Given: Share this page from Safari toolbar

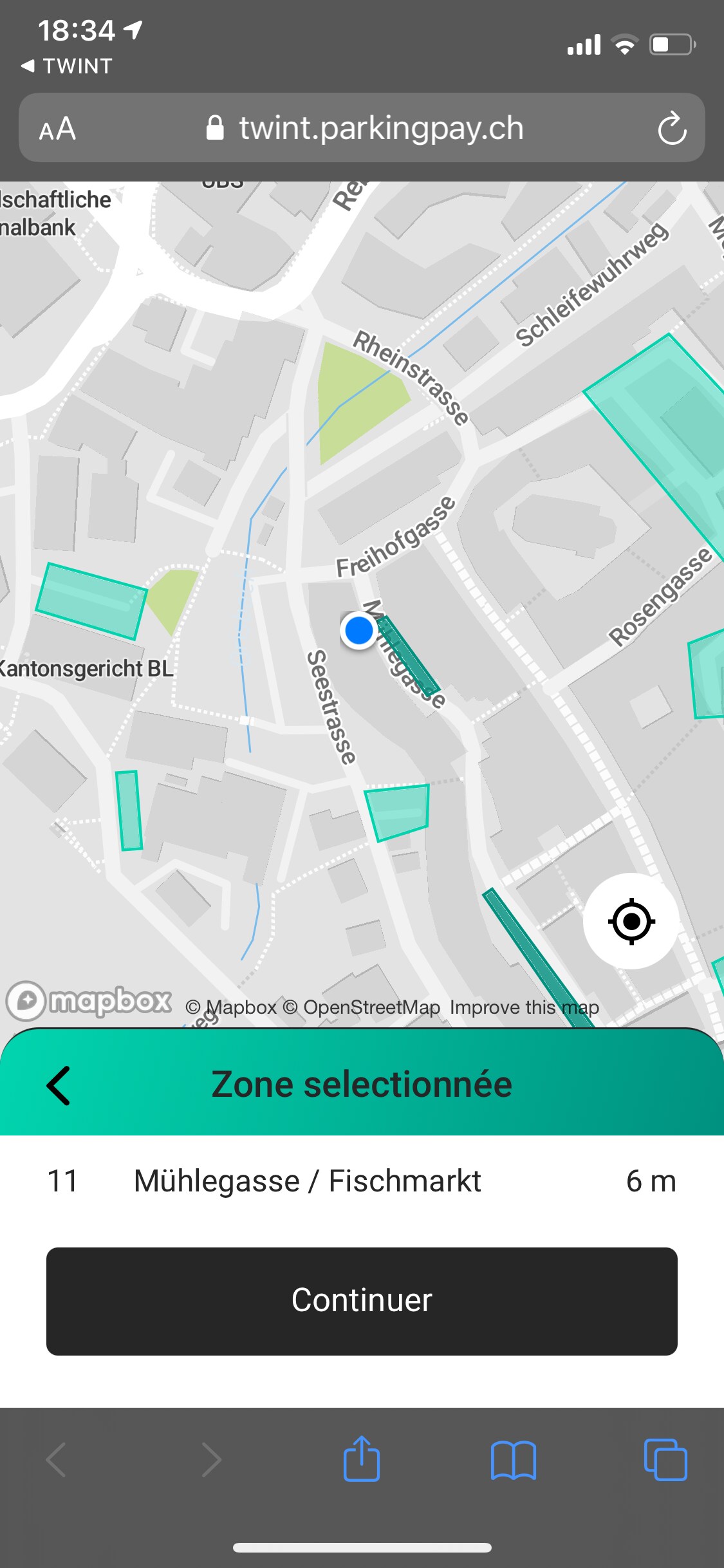Looking at the screenshot, I should pos(362,1459).
